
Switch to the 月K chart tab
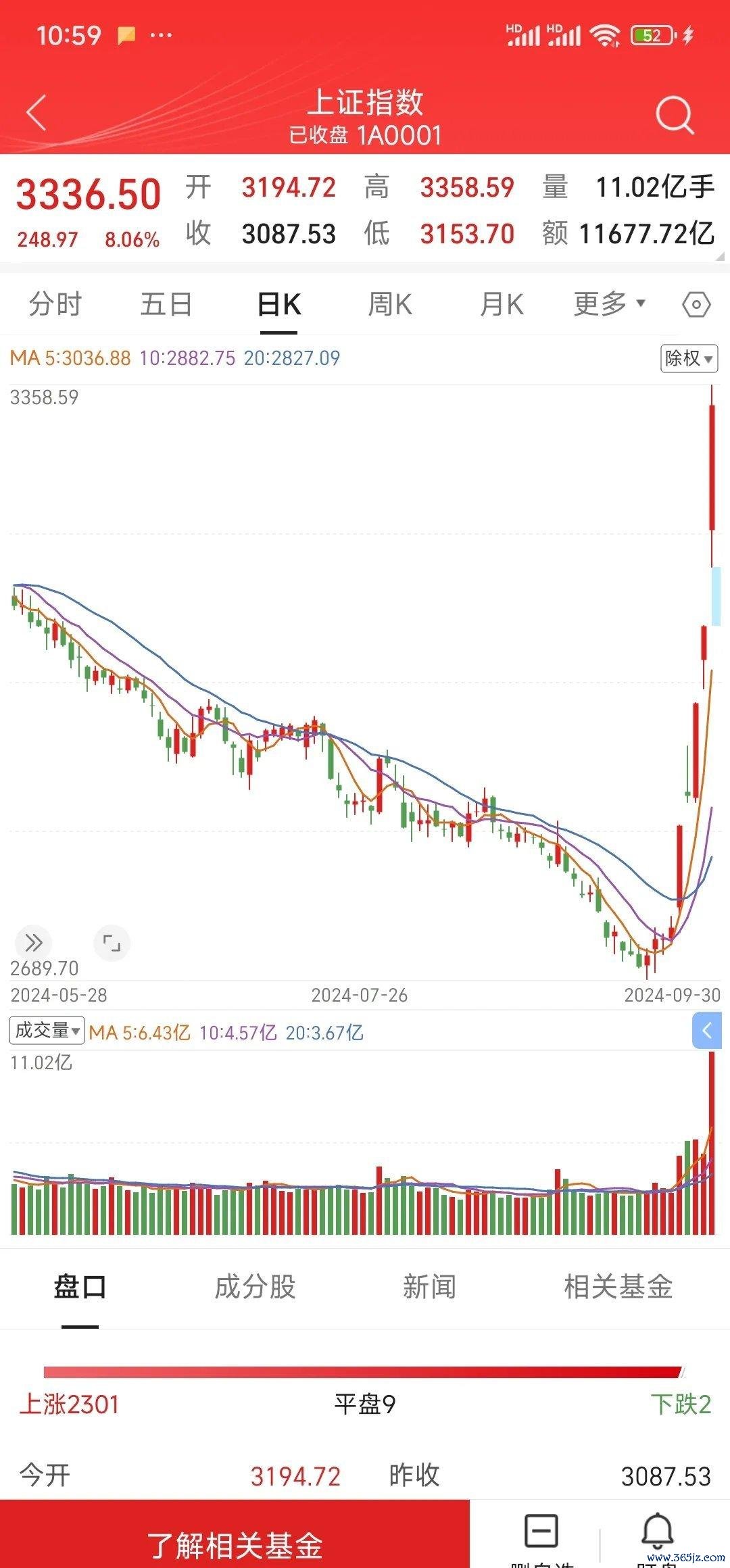(x=502, y=304)
